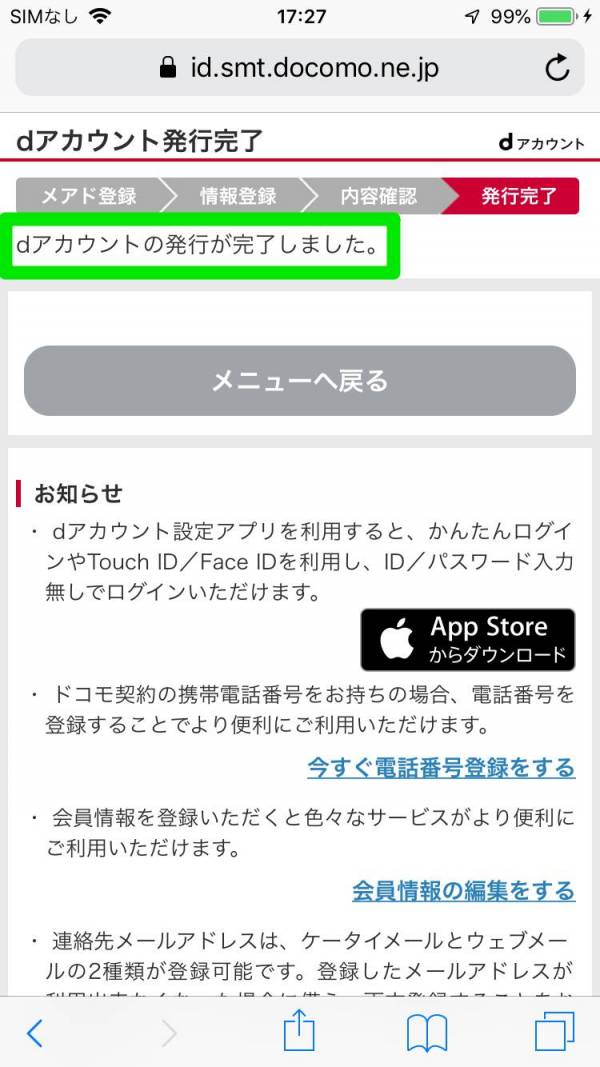Open the Safari share sheet

299,1033
